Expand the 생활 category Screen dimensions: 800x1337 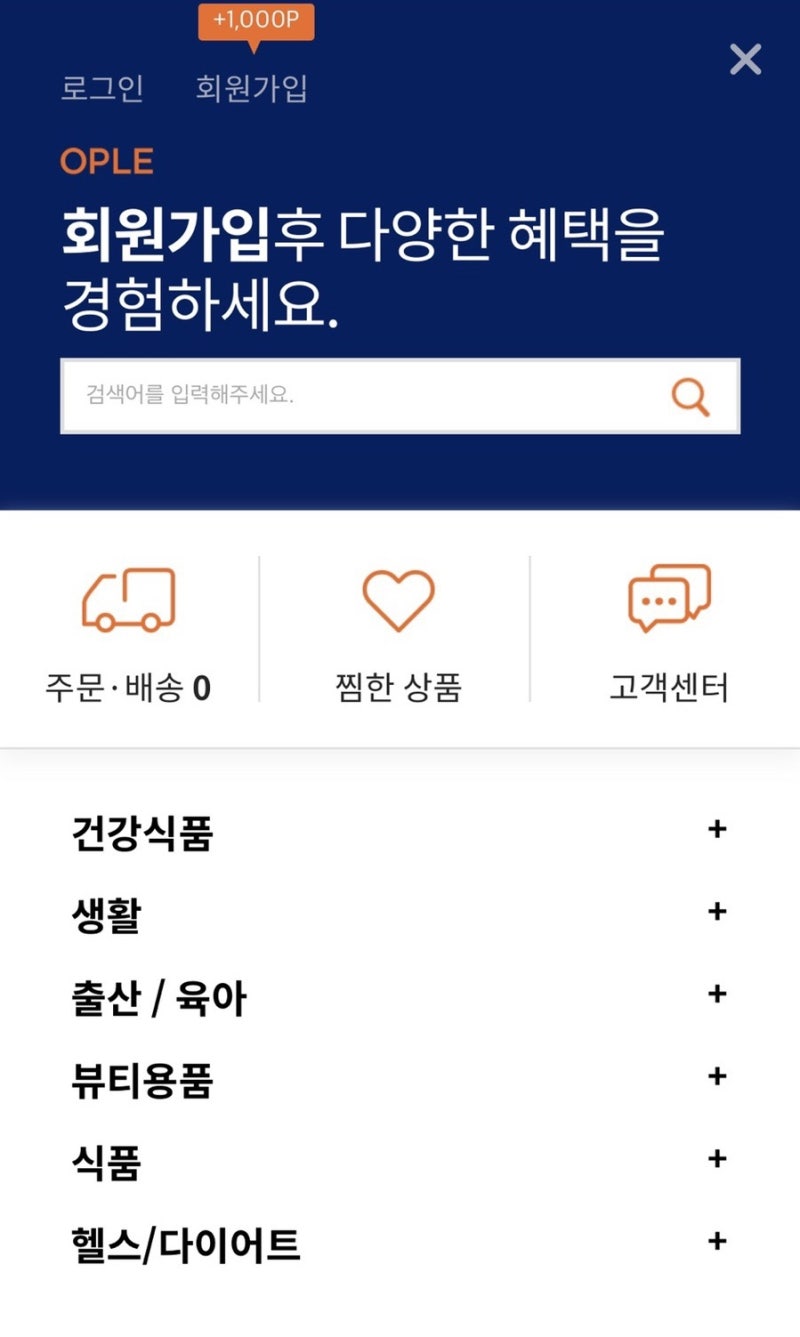[400, 914]
